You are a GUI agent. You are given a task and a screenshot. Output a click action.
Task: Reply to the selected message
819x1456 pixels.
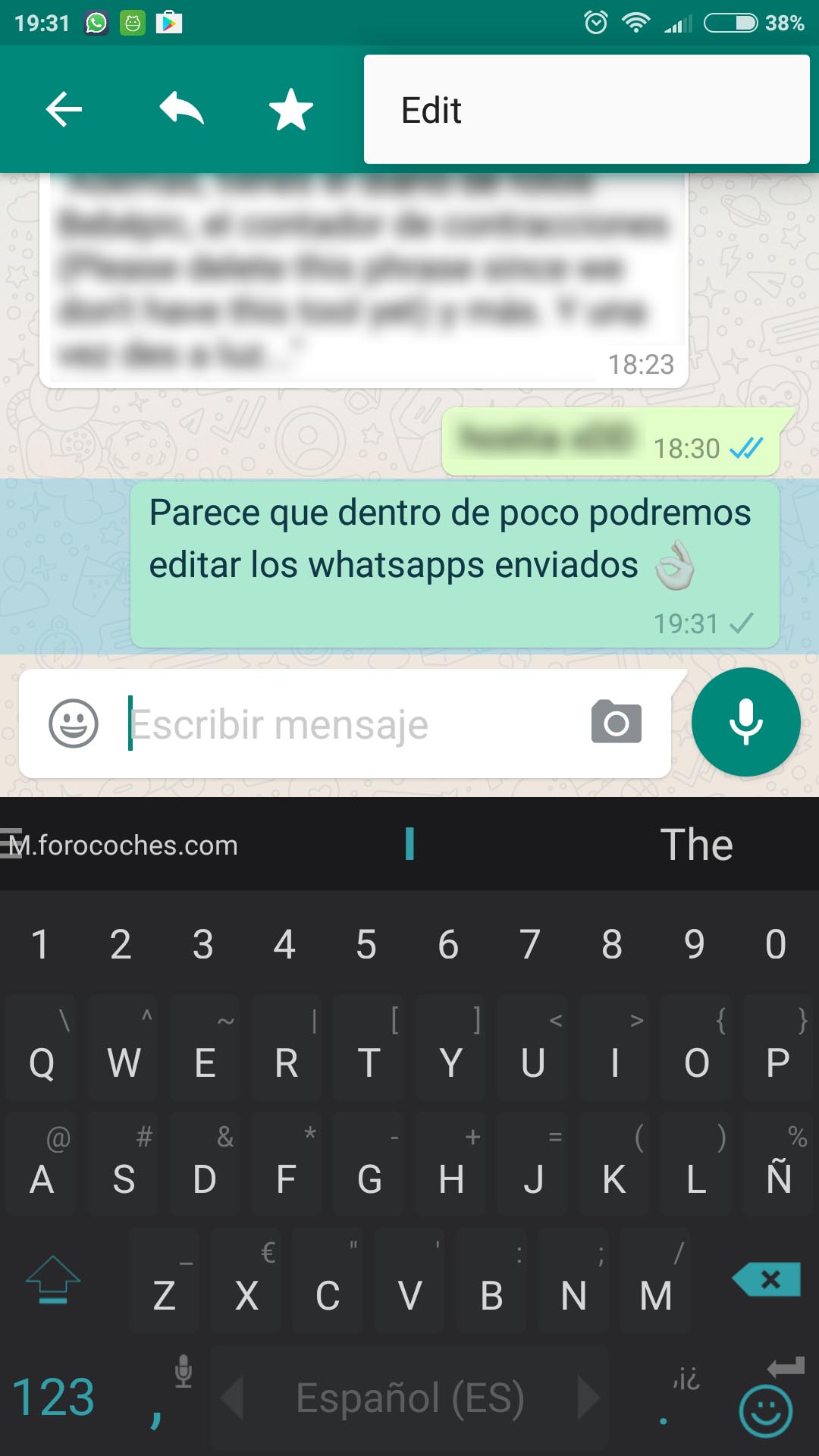(182, 108)
